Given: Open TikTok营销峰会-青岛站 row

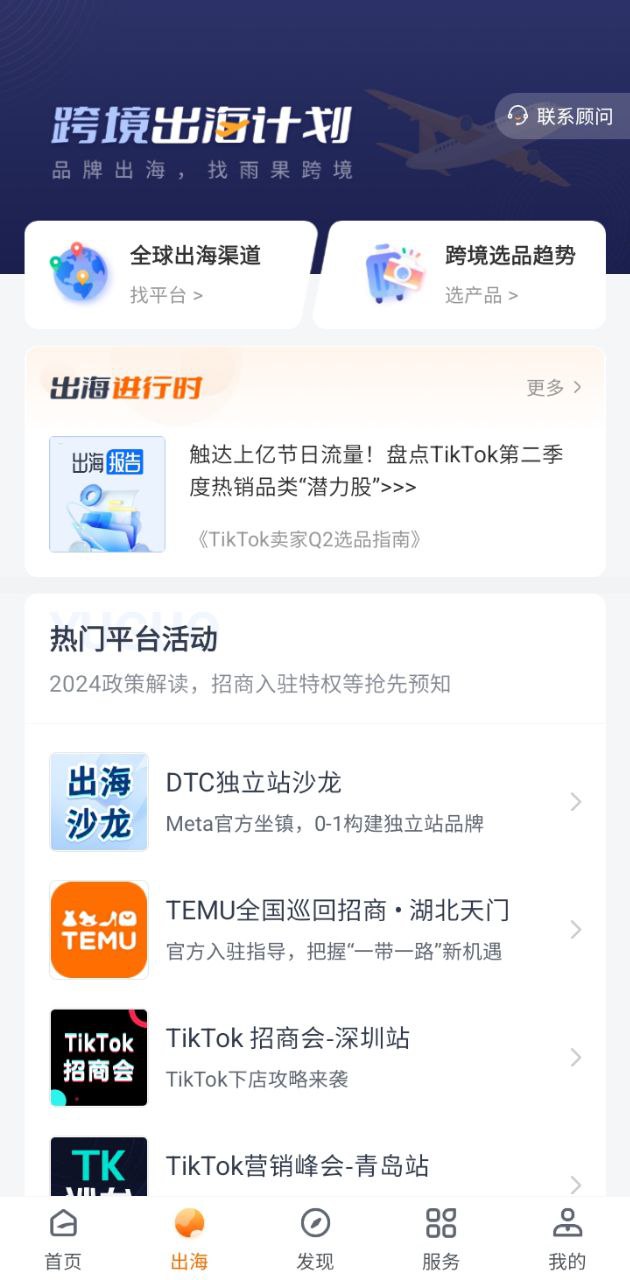Looking at the screenshot, I should (315, 1165).
